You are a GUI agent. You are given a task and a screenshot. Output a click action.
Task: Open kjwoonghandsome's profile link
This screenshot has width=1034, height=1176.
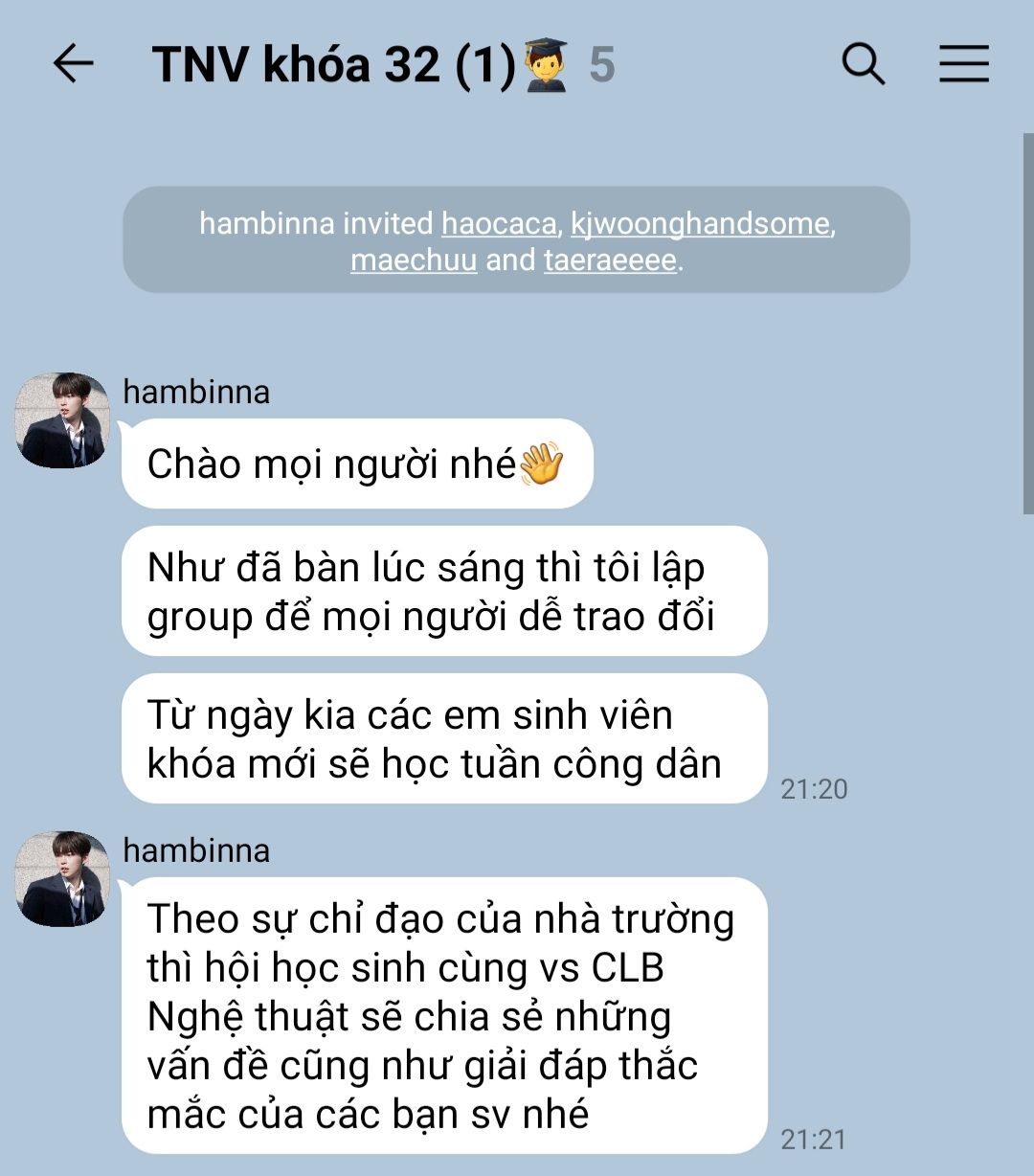700,223
